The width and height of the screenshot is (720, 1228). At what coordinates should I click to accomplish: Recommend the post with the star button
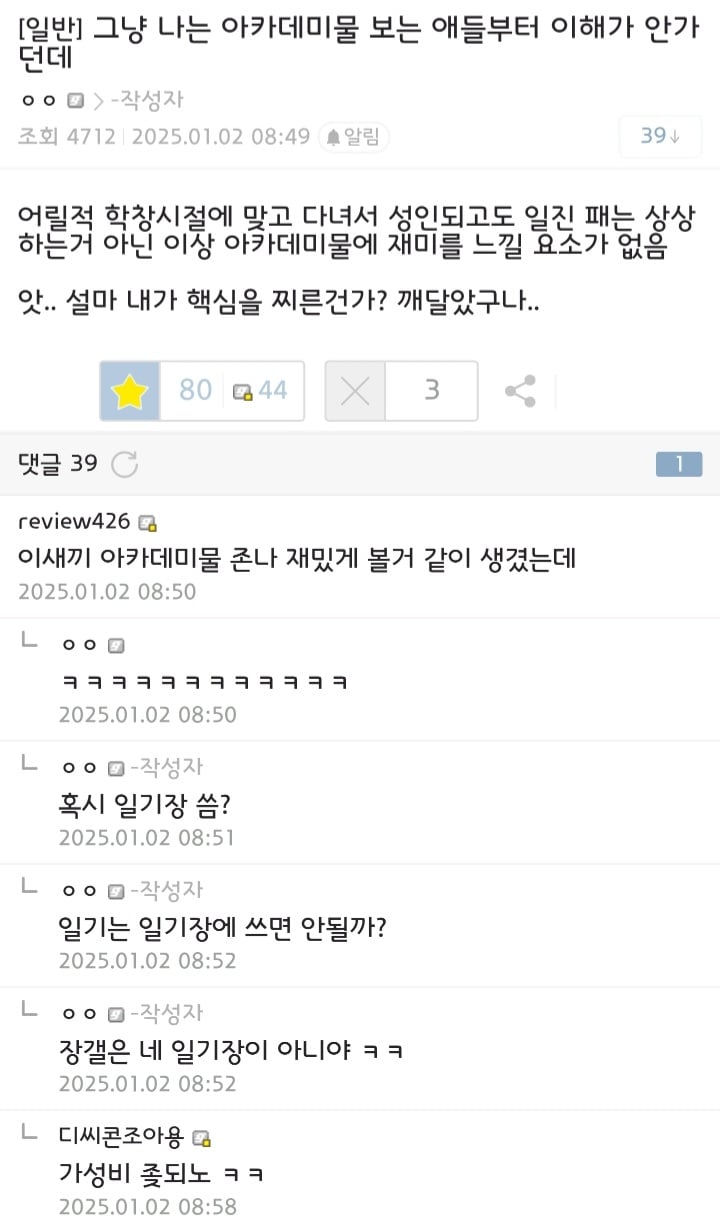(130, 391)
